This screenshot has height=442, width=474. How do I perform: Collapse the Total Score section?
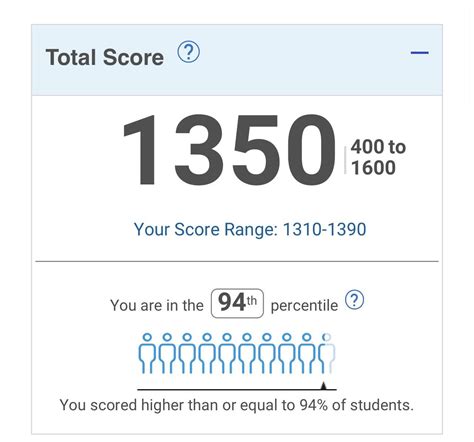click(x=419, y=53)
